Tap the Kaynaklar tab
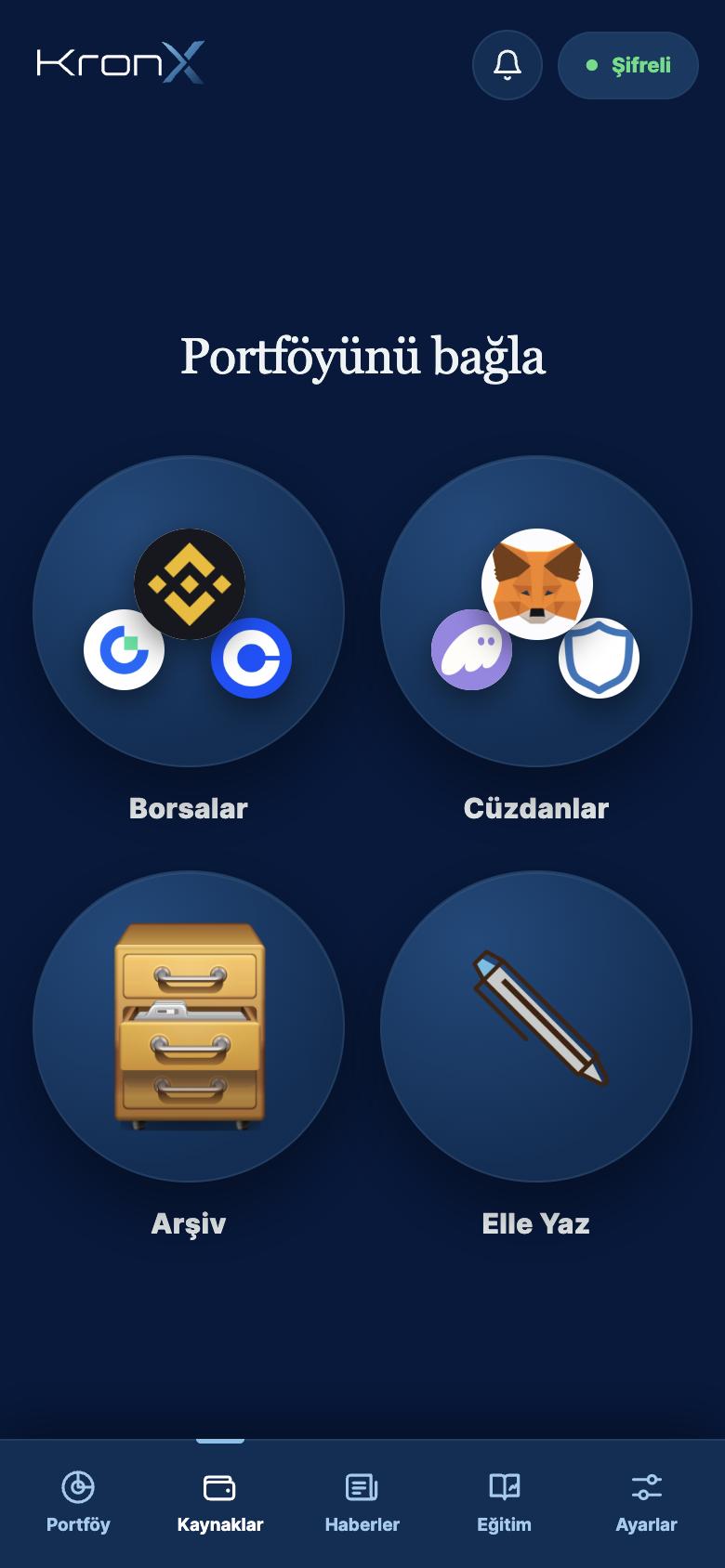Image resolution: width=725 pixels, height=1568 pixels. click(x=220, y=1502)
